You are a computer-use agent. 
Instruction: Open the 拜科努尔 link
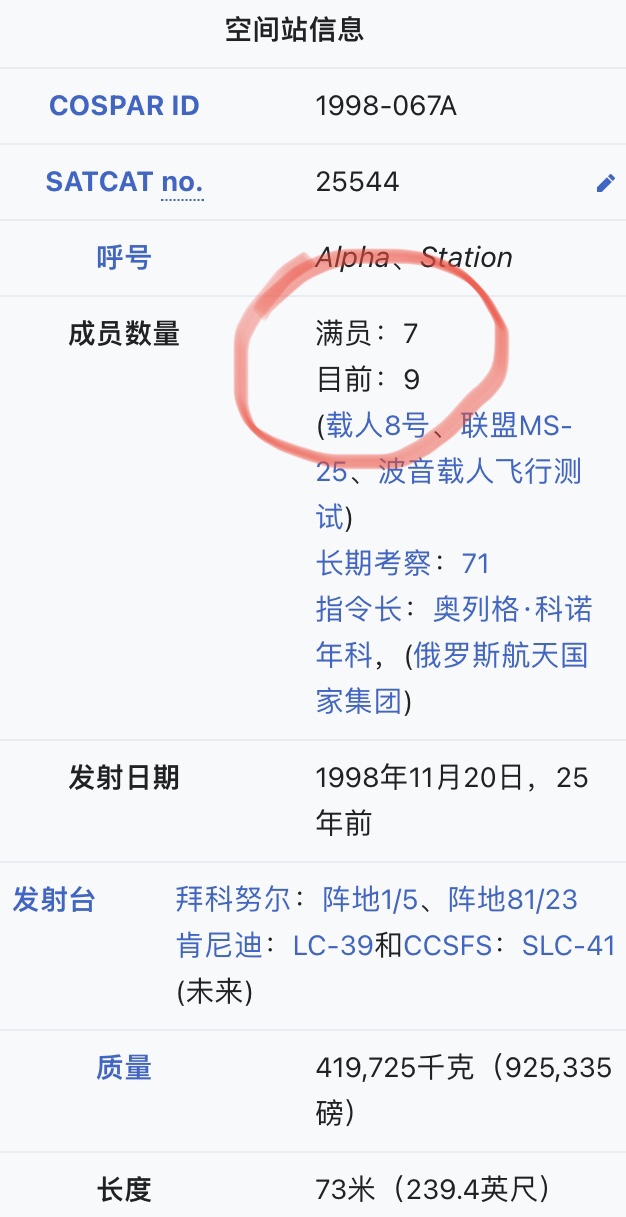[x=231, y=900]
